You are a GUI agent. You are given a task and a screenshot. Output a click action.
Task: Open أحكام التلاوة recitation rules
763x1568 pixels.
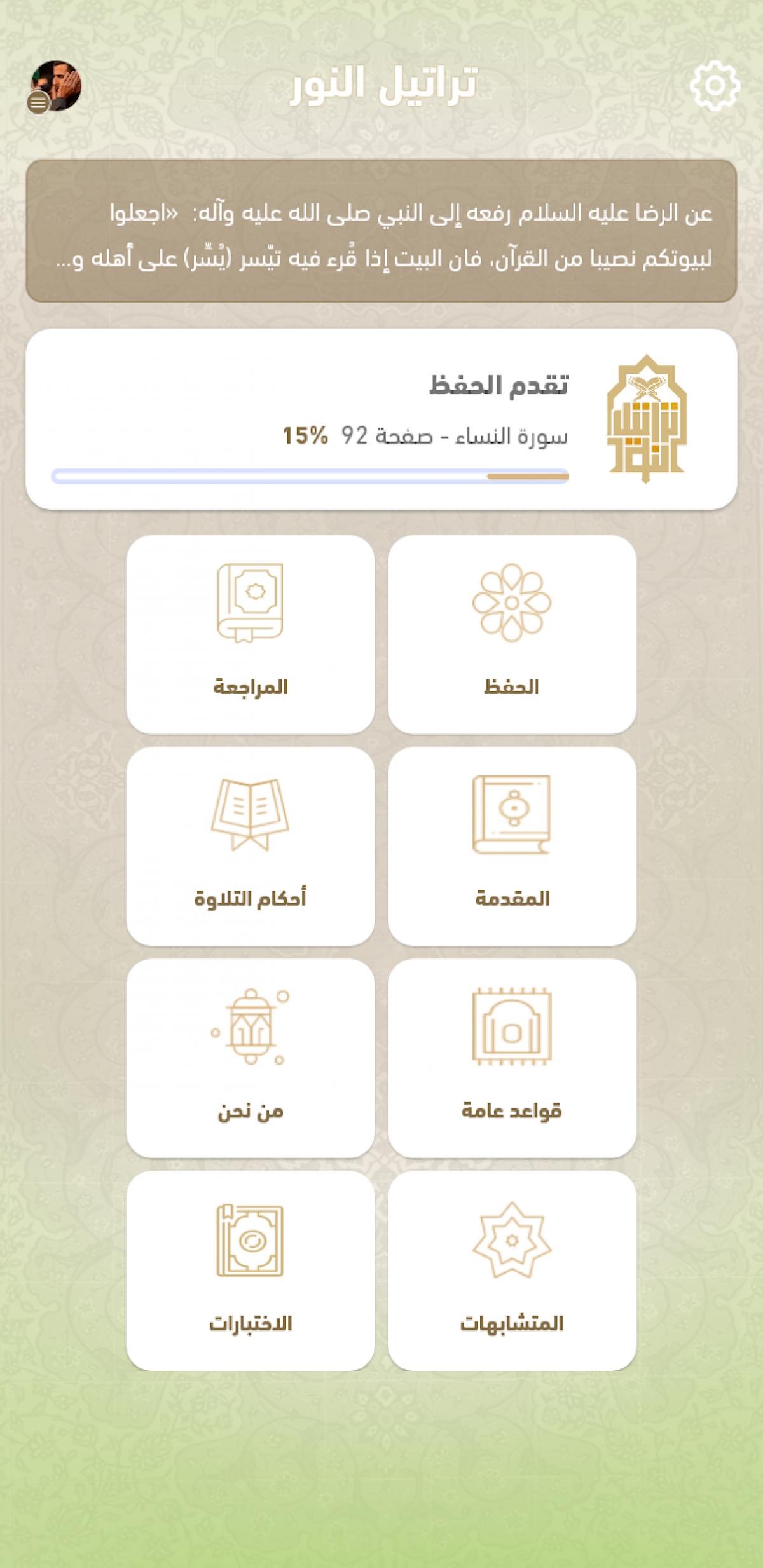[251, 846]
